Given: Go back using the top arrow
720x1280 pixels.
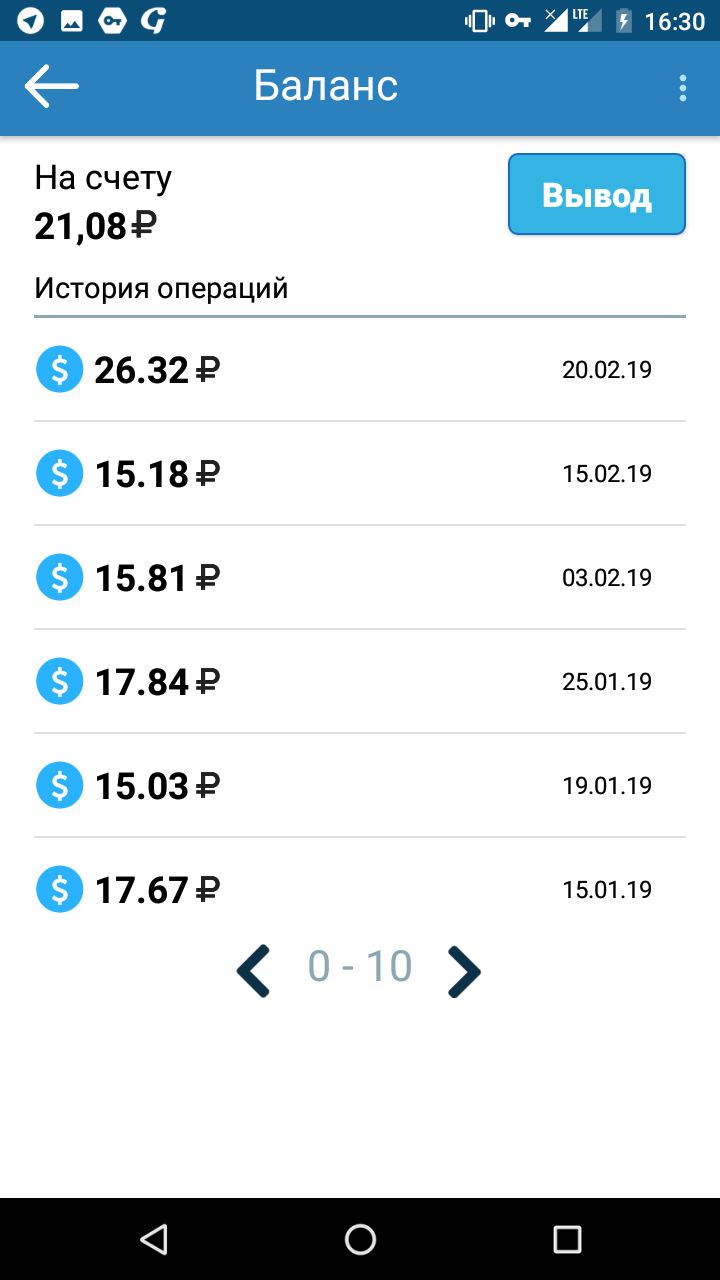Looking at the screenshot, I should (x=52, y=87).
